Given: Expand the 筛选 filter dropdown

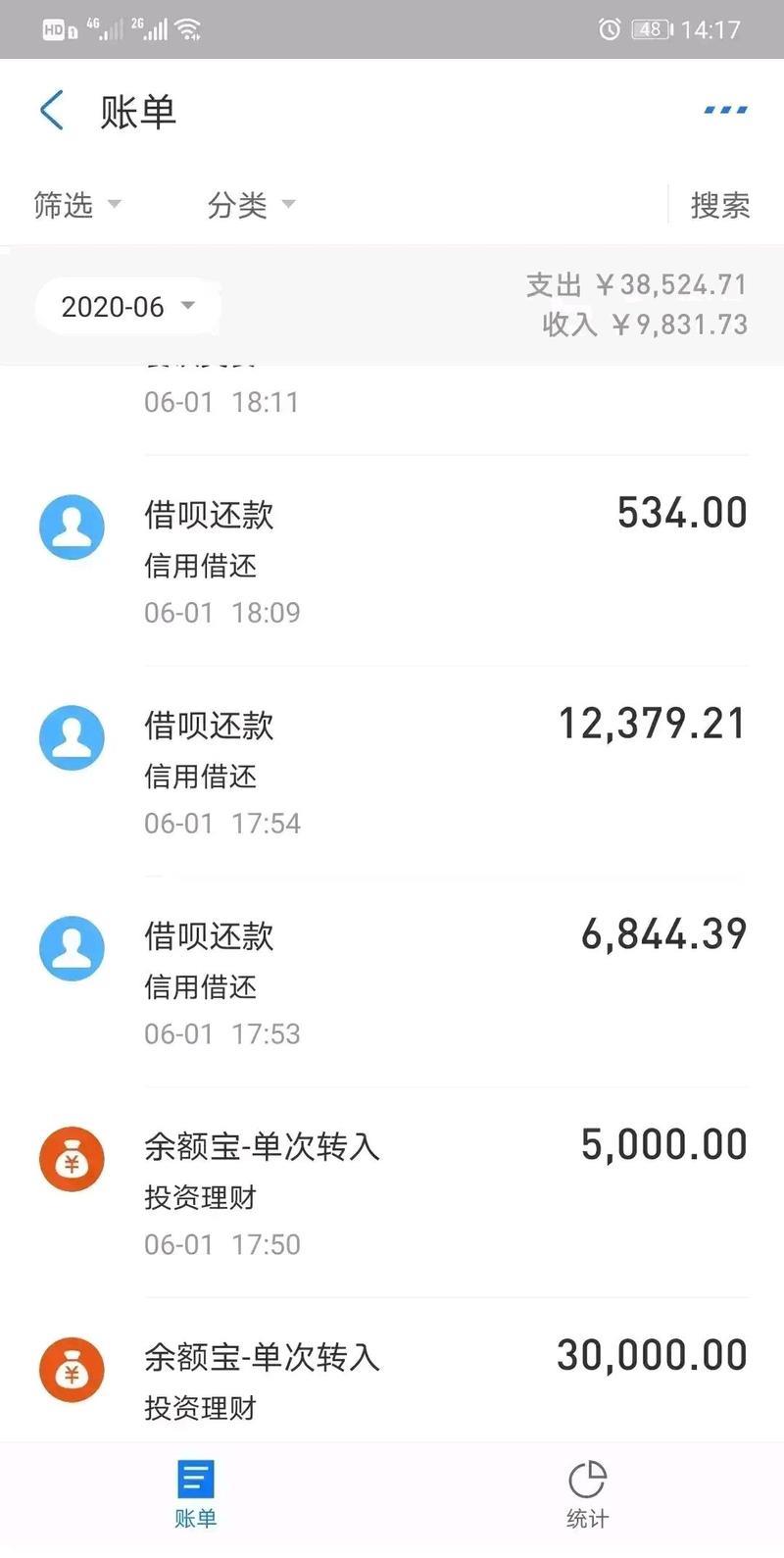Looking at the screenshot, I should [x=76, y=205].
